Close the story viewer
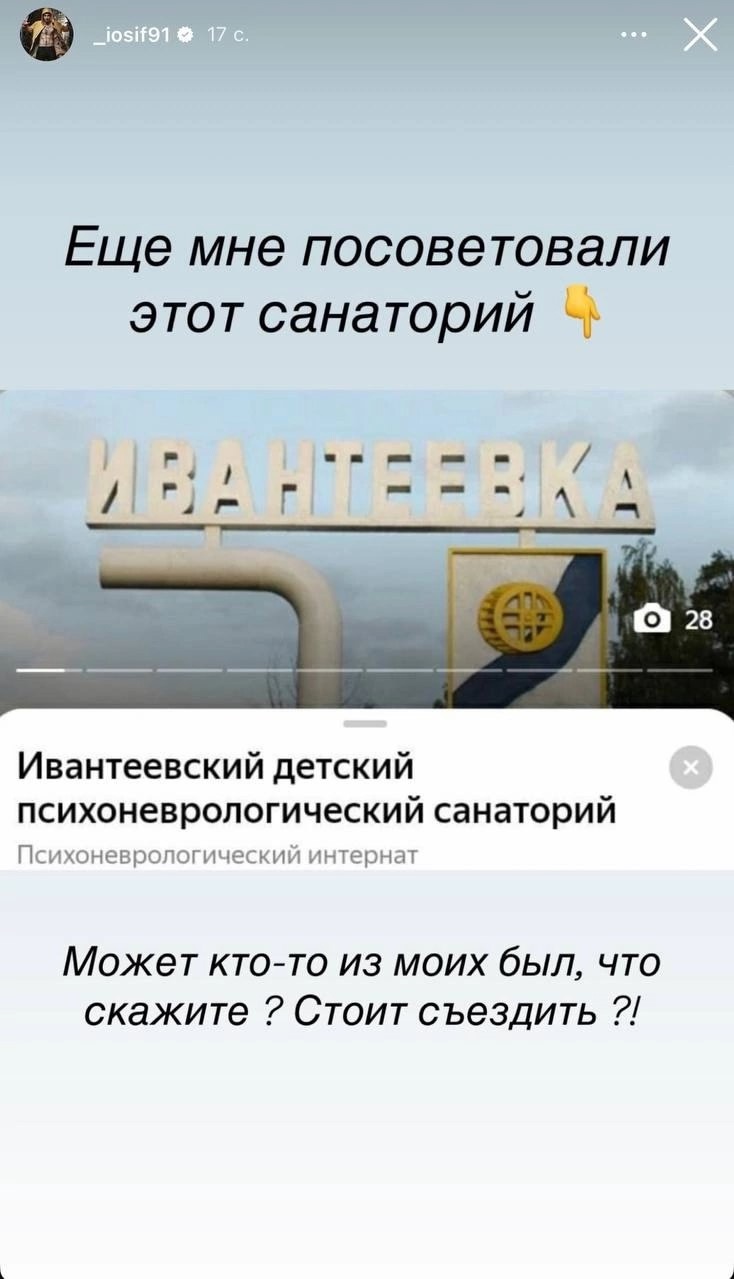 coord(699,35)
